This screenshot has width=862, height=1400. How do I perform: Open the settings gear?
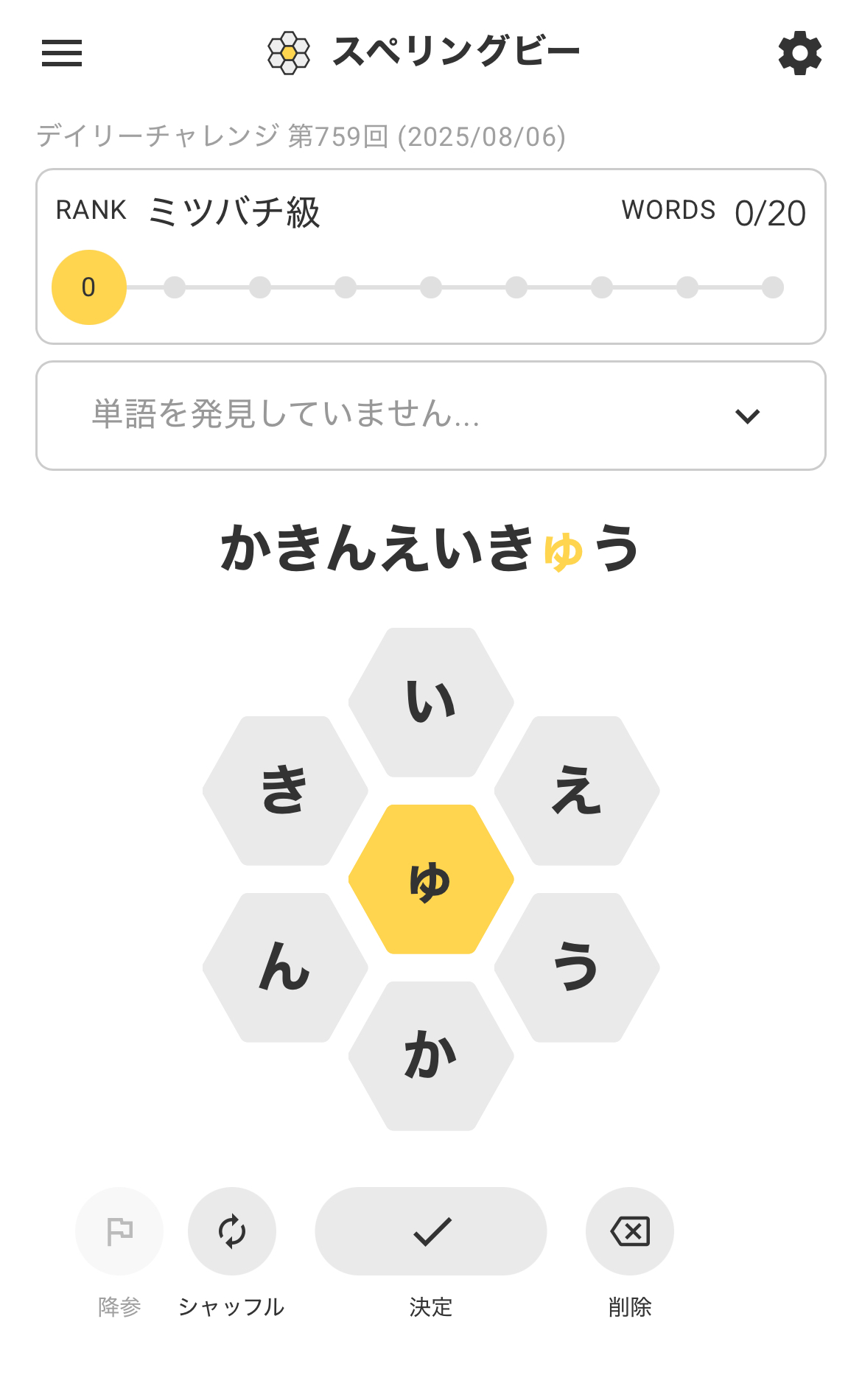point(799,53)
